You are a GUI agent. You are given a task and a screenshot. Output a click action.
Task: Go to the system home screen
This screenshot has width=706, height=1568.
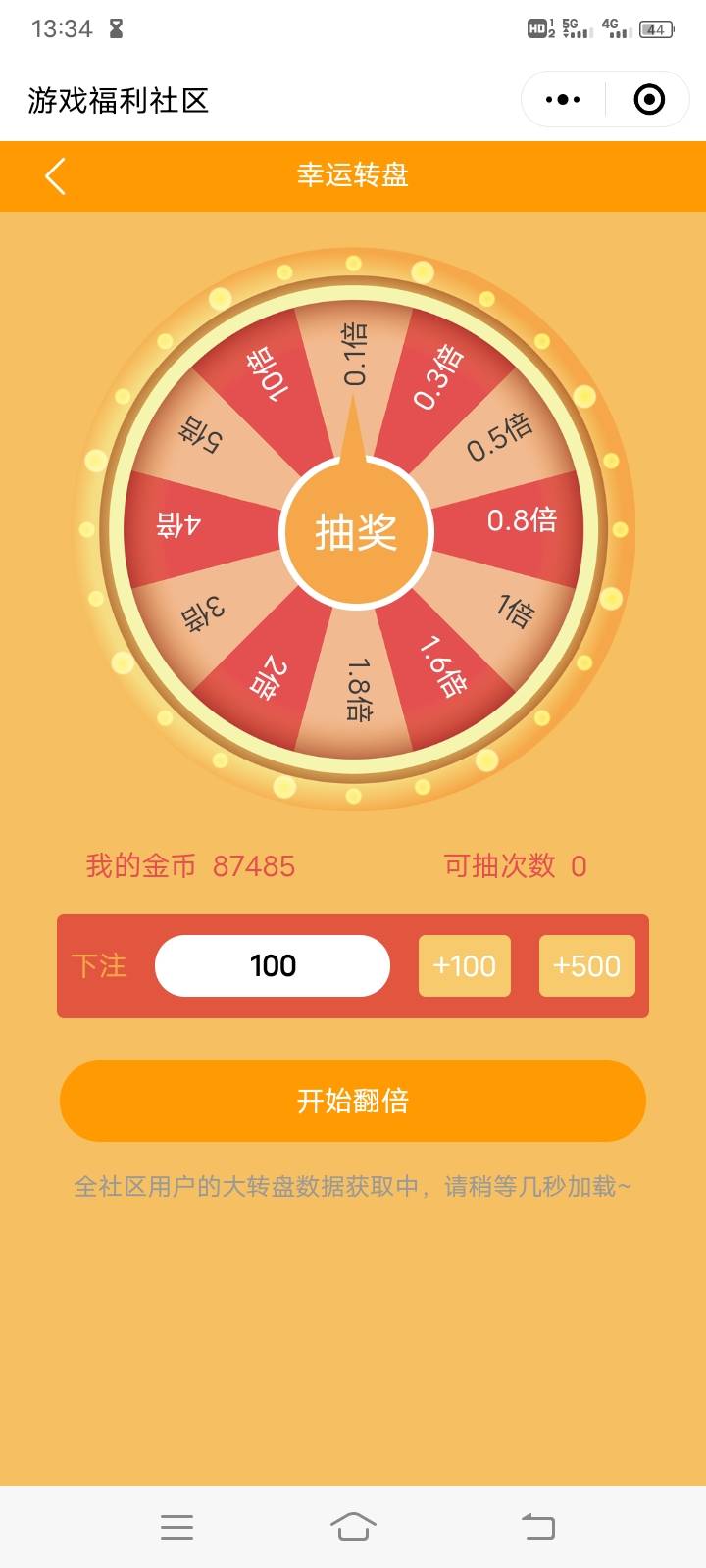point(353,1527)
